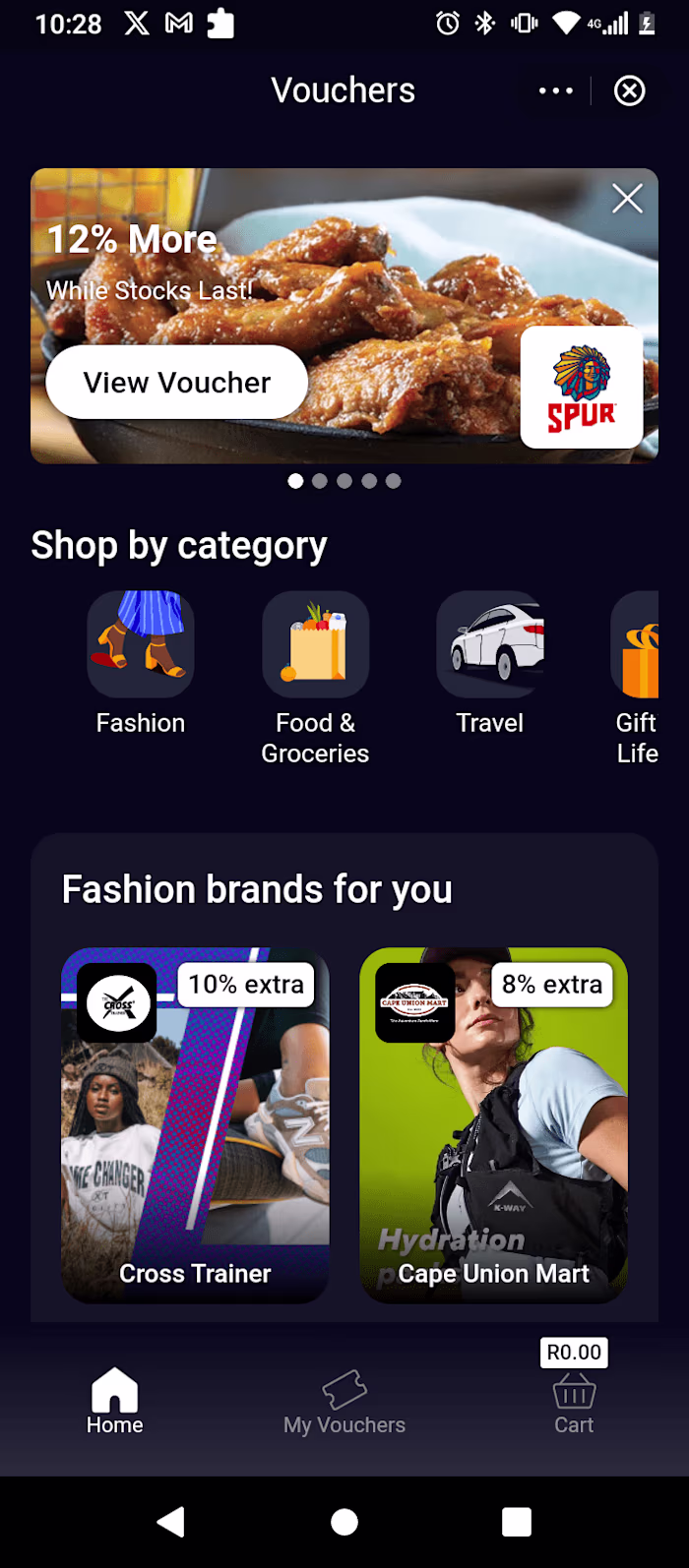
Task: Open the Gift category tile
Action: pyautogui.click(x=638, y=645)
